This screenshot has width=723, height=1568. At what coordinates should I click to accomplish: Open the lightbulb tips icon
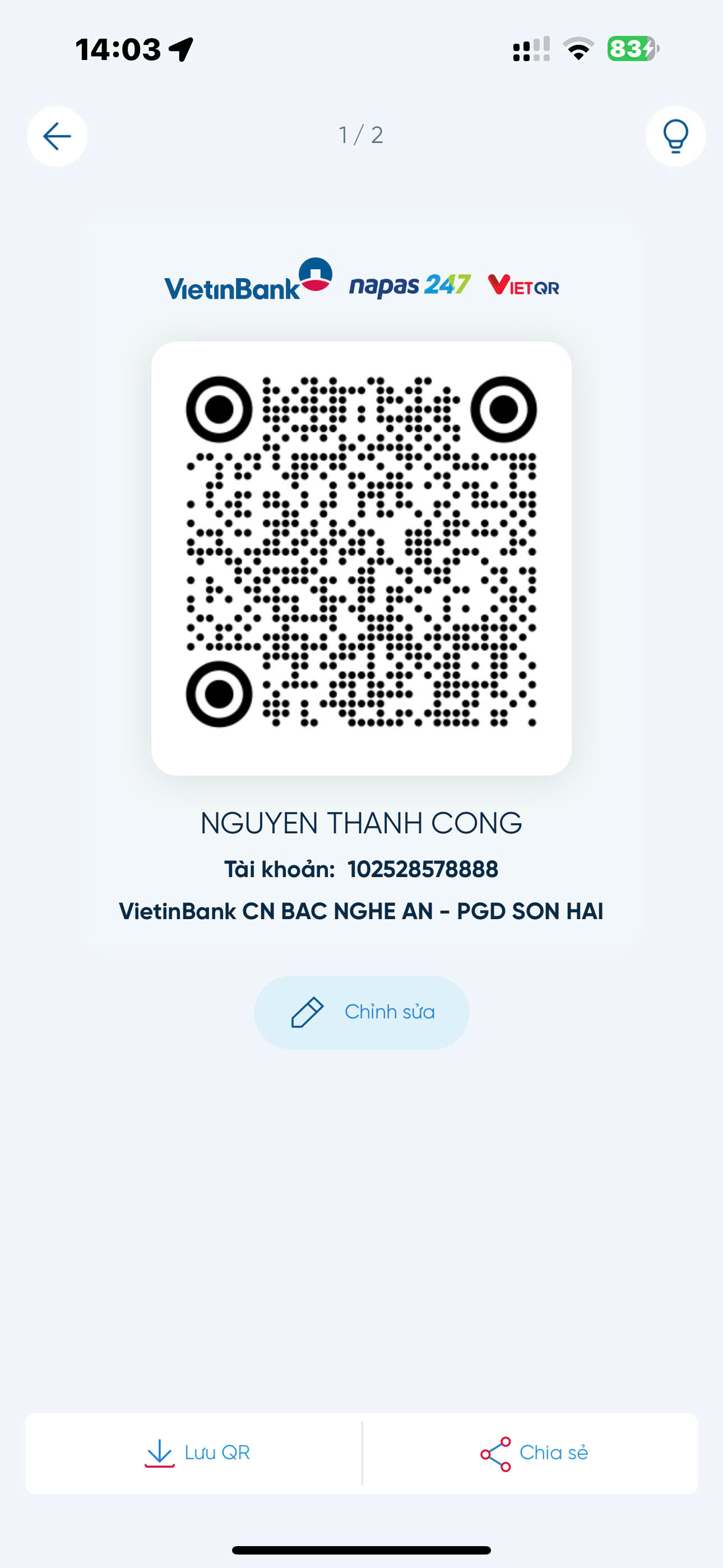click(675, 136)
